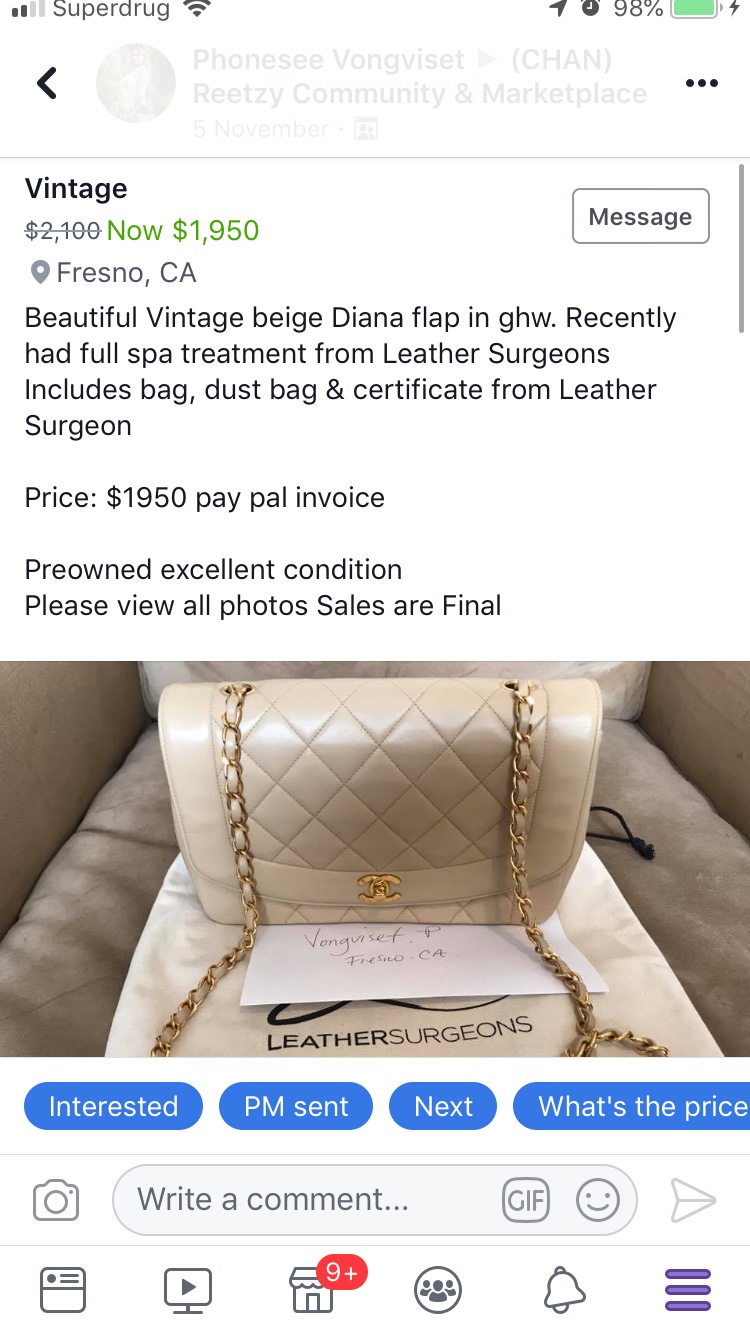Send the comment with the arrow icon
Image resolution: width=750 pixels, height=1334 pixels.
click(x=693, y=1199)
